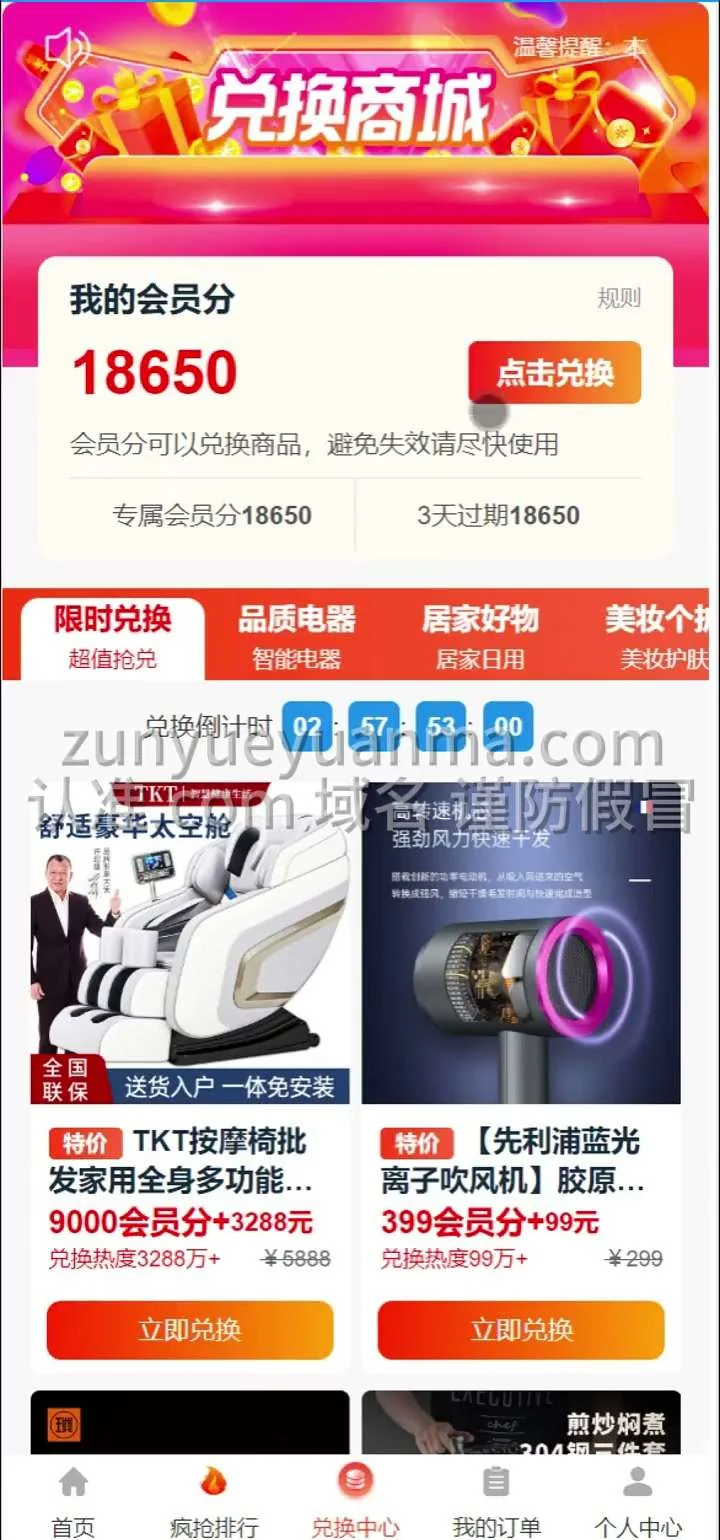Select the 兑换中心 bottom tab

pyautogui.click(x=355, y=1500)
